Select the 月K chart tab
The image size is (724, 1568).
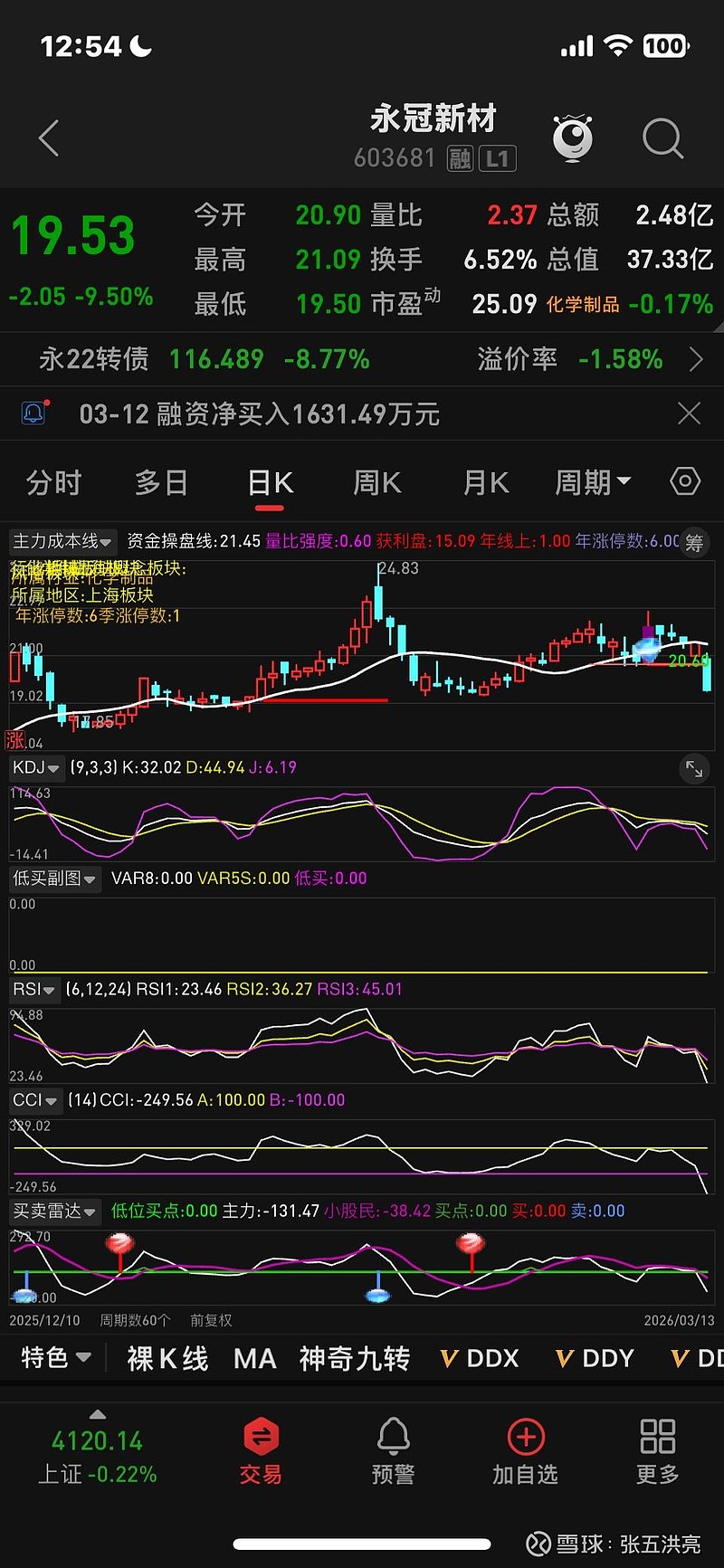pos(486,482)
